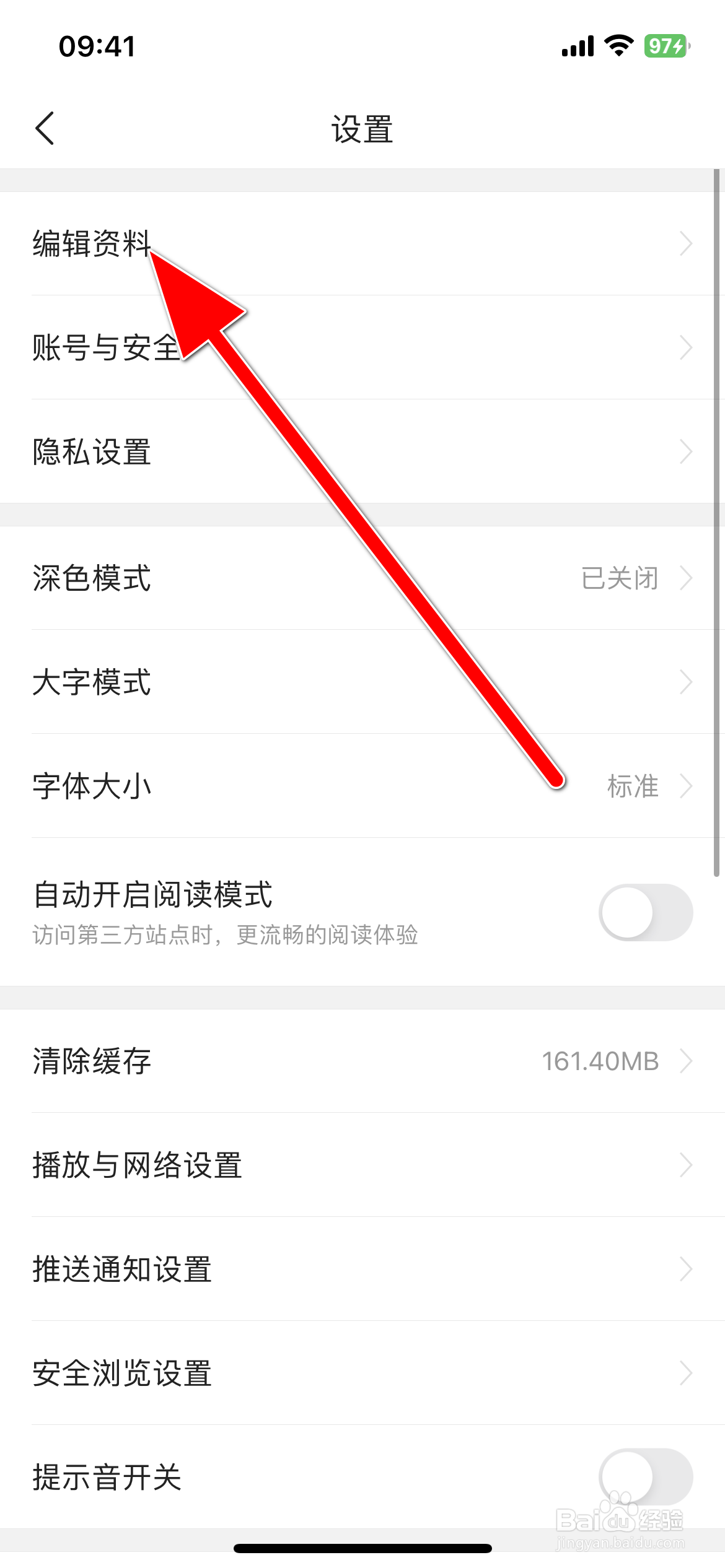Disable the 自动开启阅读模式 switch
This screenshot has width=725, height=1568.
pos(645,913)
